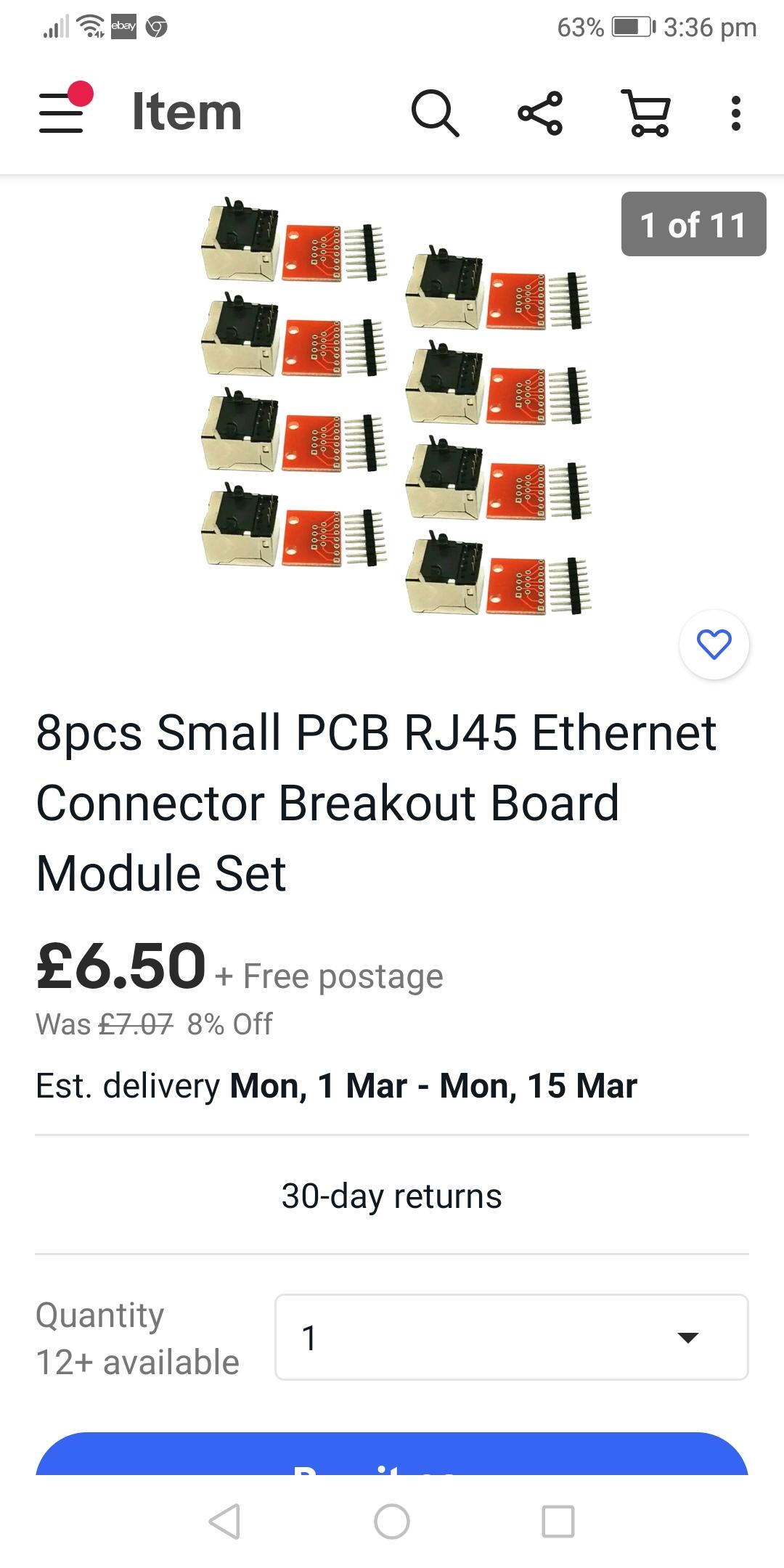
Task: Expand the Quantity dropdown
Action: tap(511, 1337)
